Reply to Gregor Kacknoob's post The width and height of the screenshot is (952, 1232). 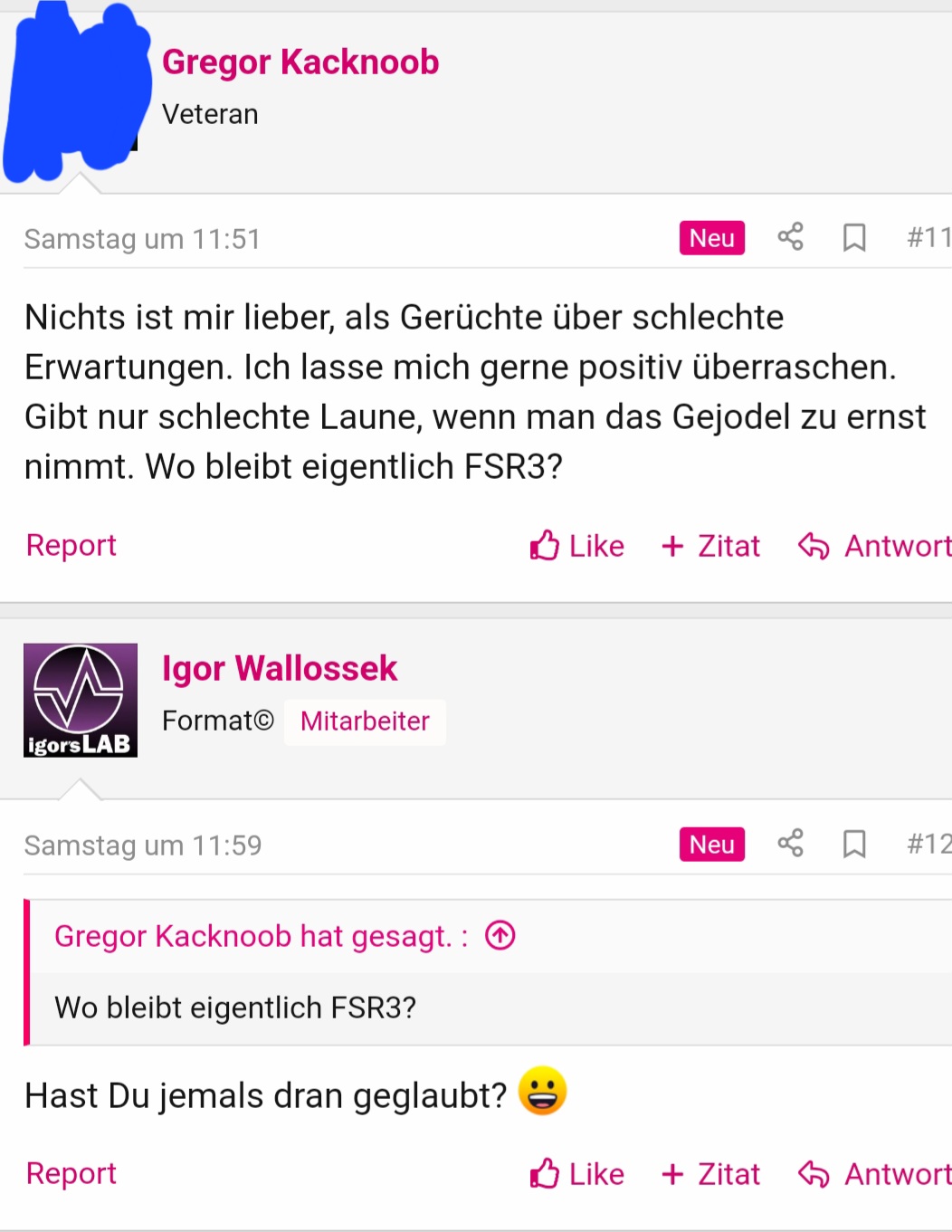[x=875, y=546]
